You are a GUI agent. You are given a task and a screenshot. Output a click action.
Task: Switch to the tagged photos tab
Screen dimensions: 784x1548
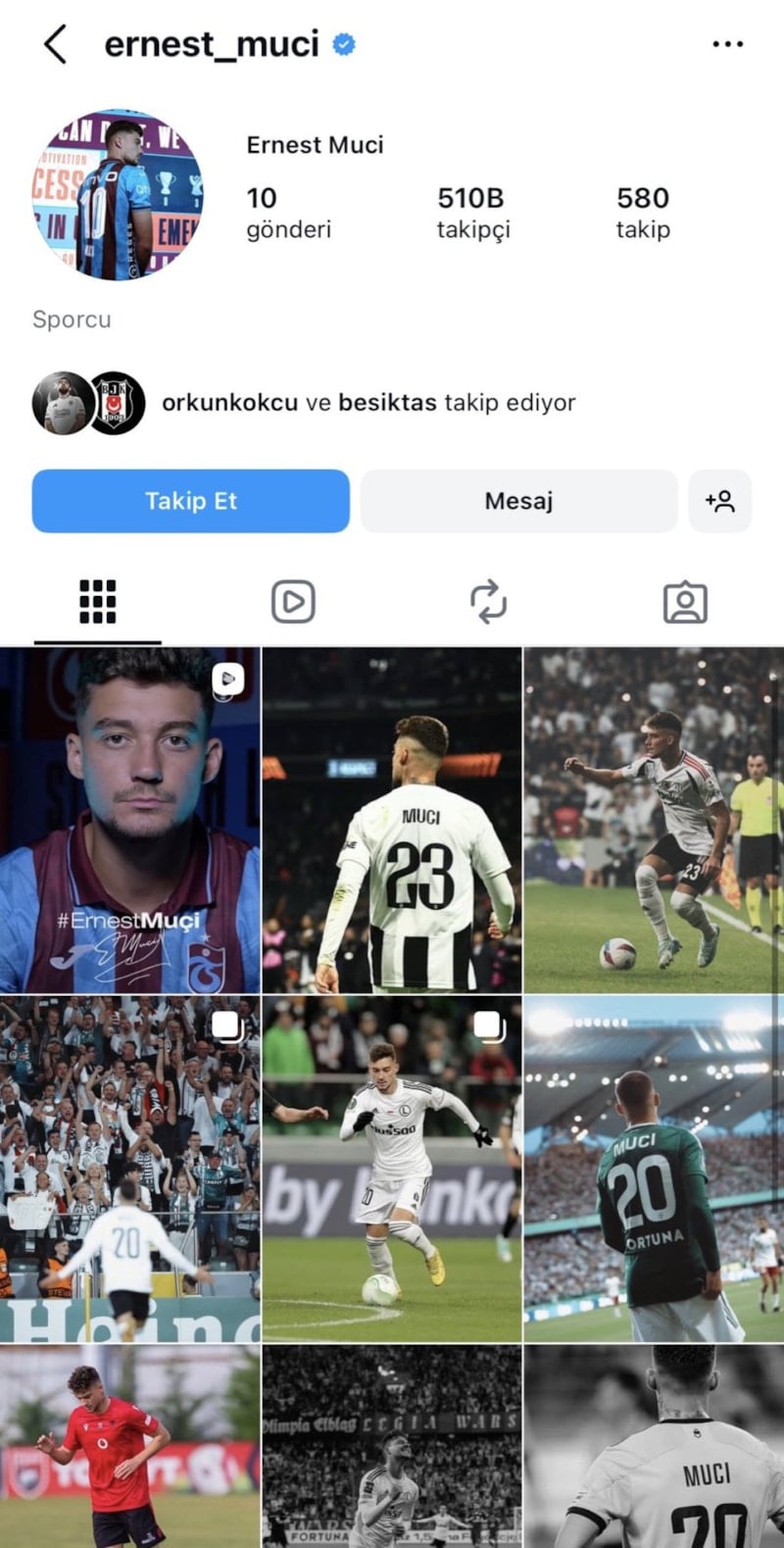pyautogui.click(x=685, y=602)
